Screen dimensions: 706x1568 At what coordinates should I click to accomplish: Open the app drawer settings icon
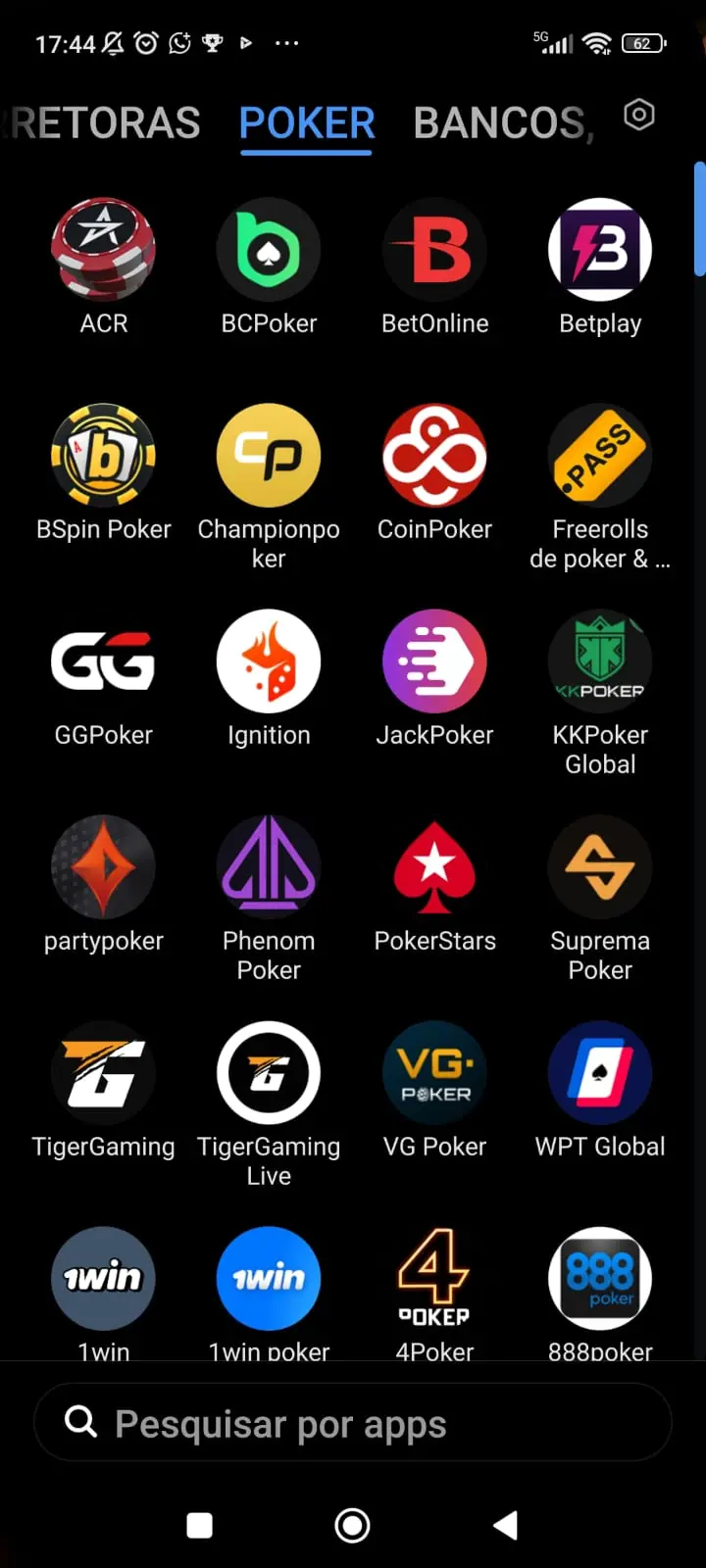639,116
